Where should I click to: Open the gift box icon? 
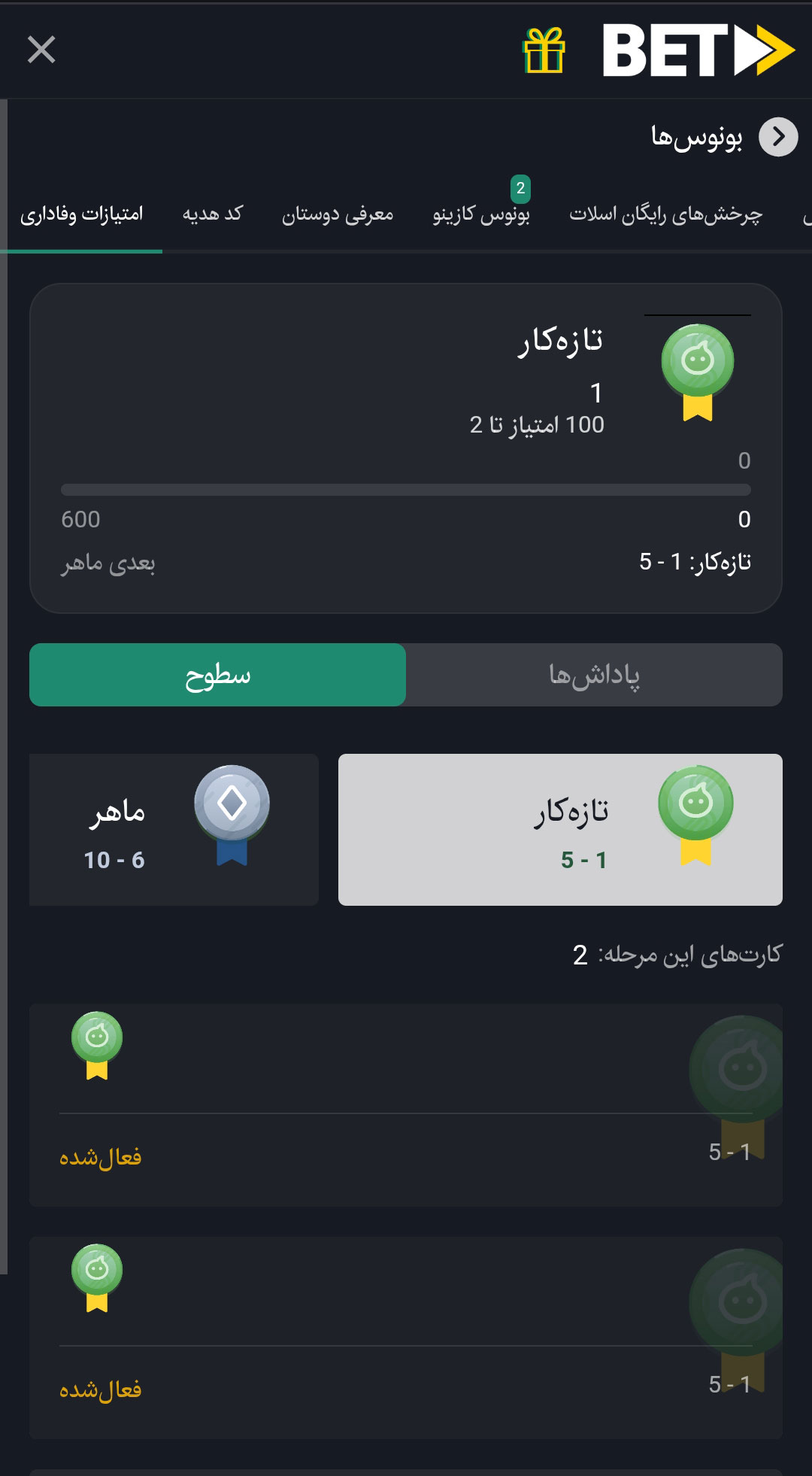(544, 50)
